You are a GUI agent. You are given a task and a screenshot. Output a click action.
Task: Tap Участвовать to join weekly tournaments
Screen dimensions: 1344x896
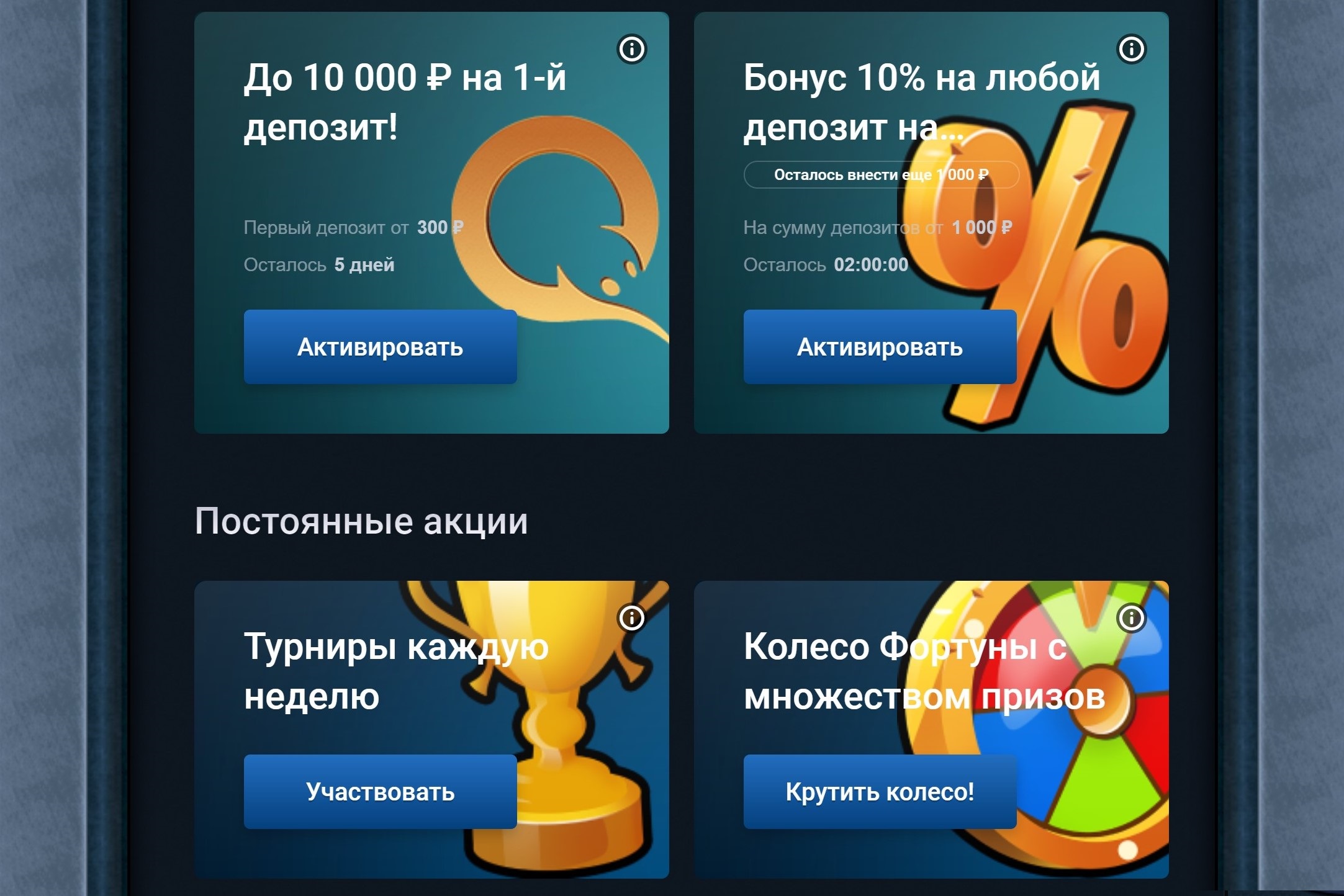click(380, 792)
